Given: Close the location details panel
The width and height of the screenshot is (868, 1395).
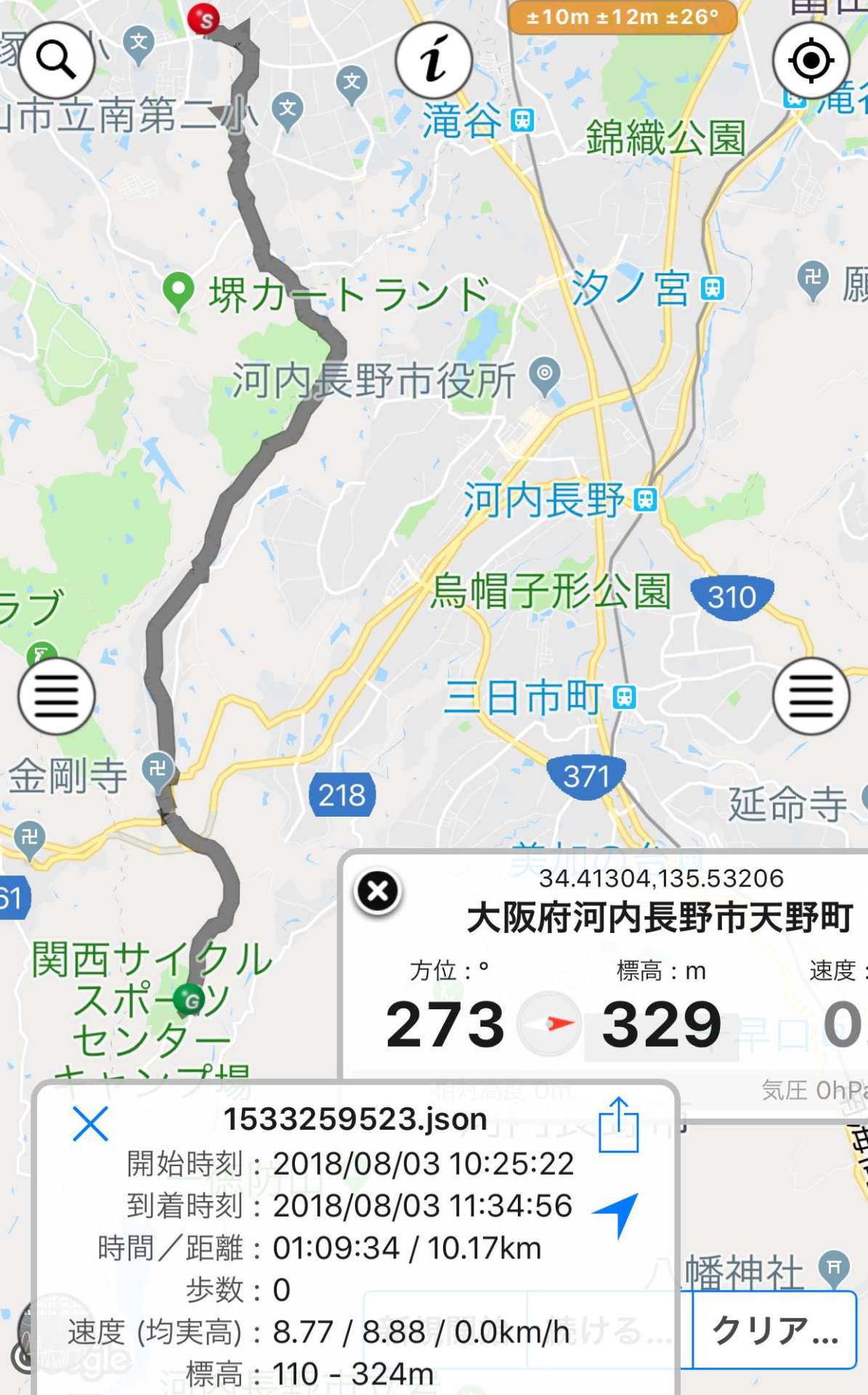Looking at the screenshot, I should tap(378, 891).
